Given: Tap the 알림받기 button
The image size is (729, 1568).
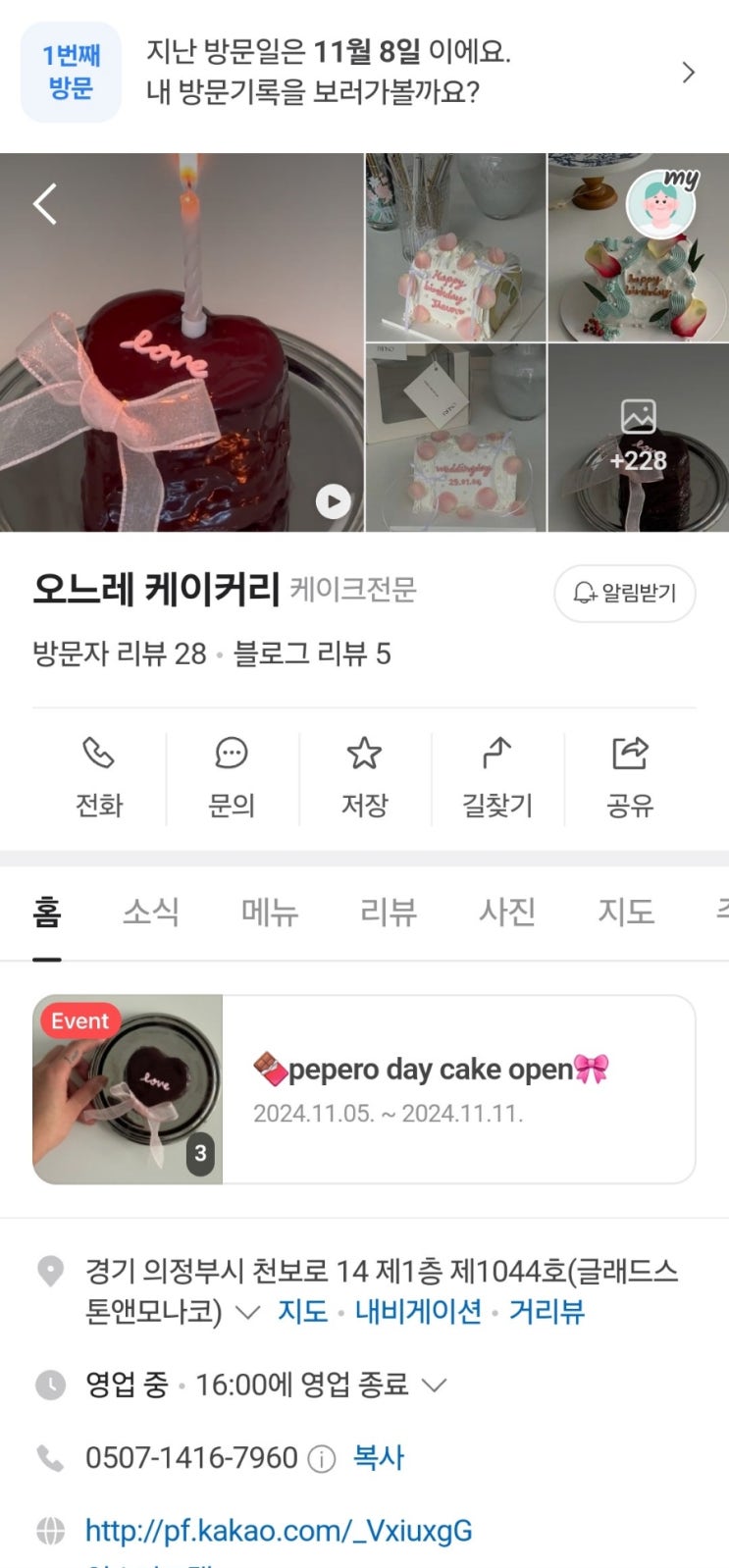Looking at the screenshot, I should [x=624, y=593].
